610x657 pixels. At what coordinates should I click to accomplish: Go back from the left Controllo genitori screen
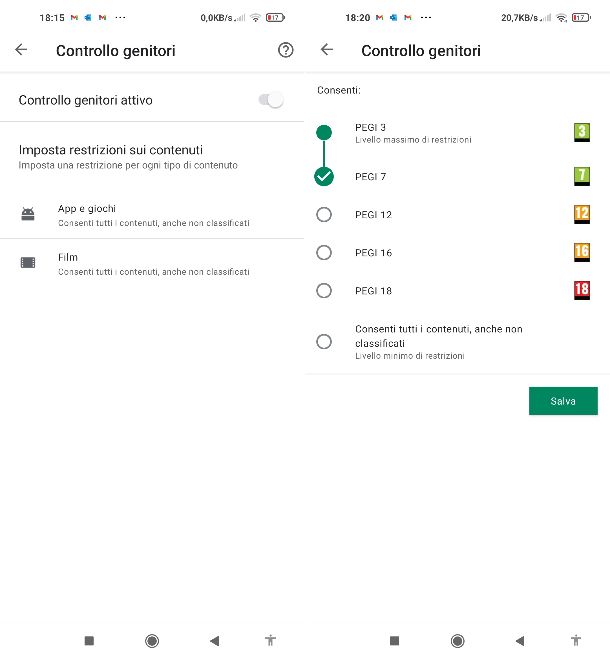[x=21, y=50]
